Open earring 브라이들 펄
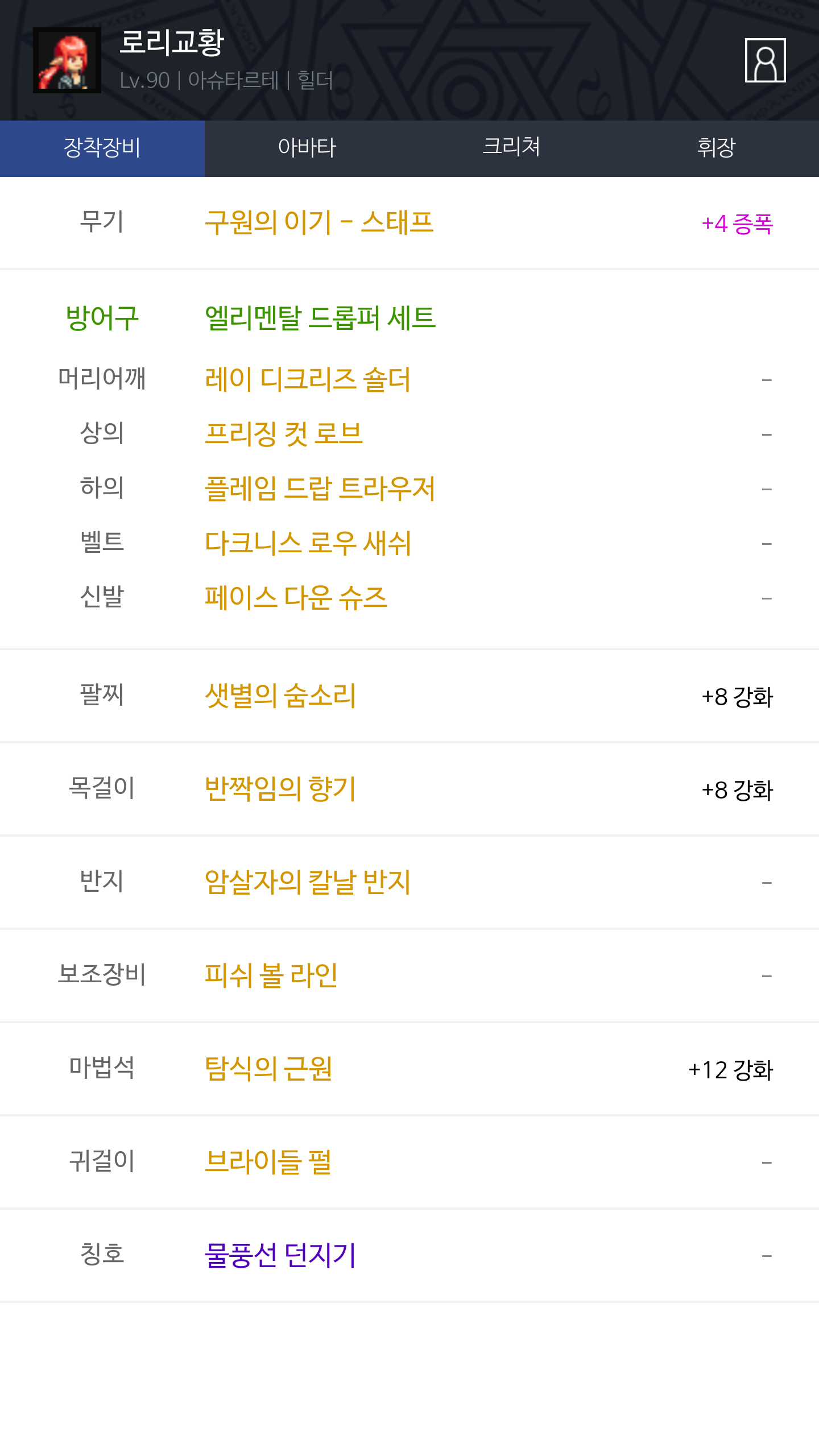819x1456 pixels. point(268,1162)
